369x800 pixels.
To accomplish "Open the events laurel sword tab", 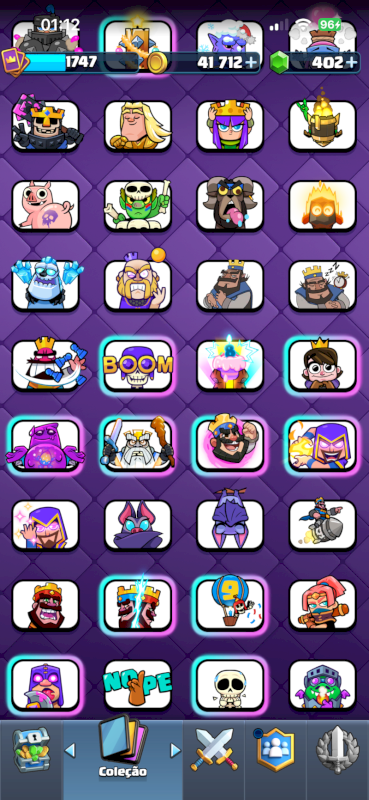I will coord(338,749).
